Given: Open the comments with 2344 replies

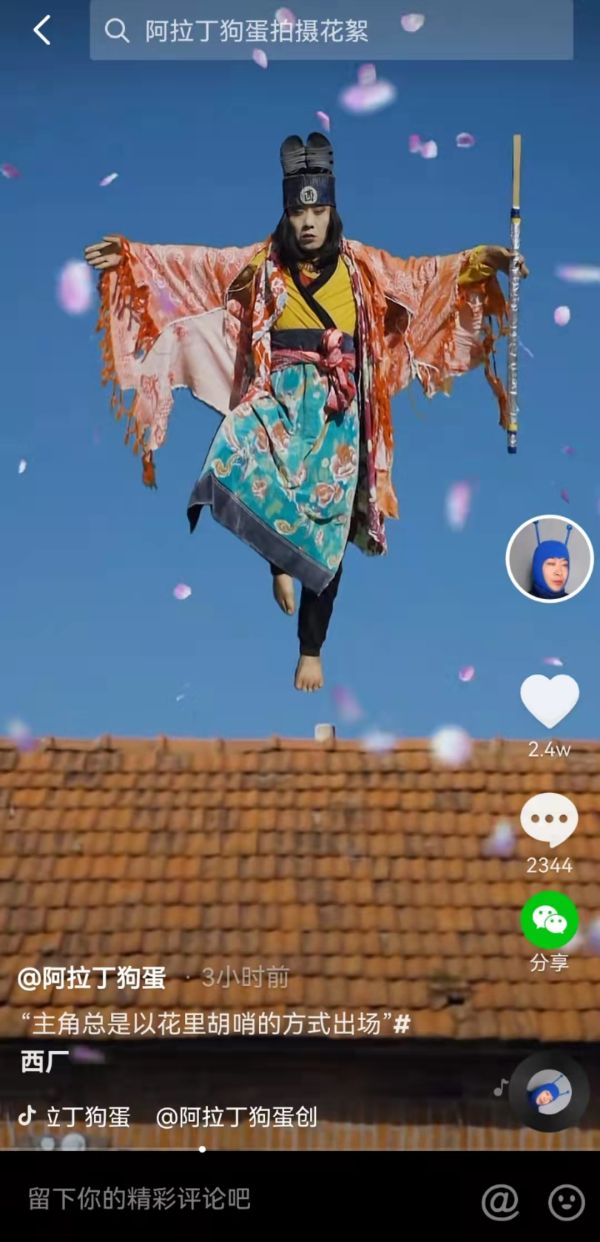Looking at the screenshot, I should point(549,821).
